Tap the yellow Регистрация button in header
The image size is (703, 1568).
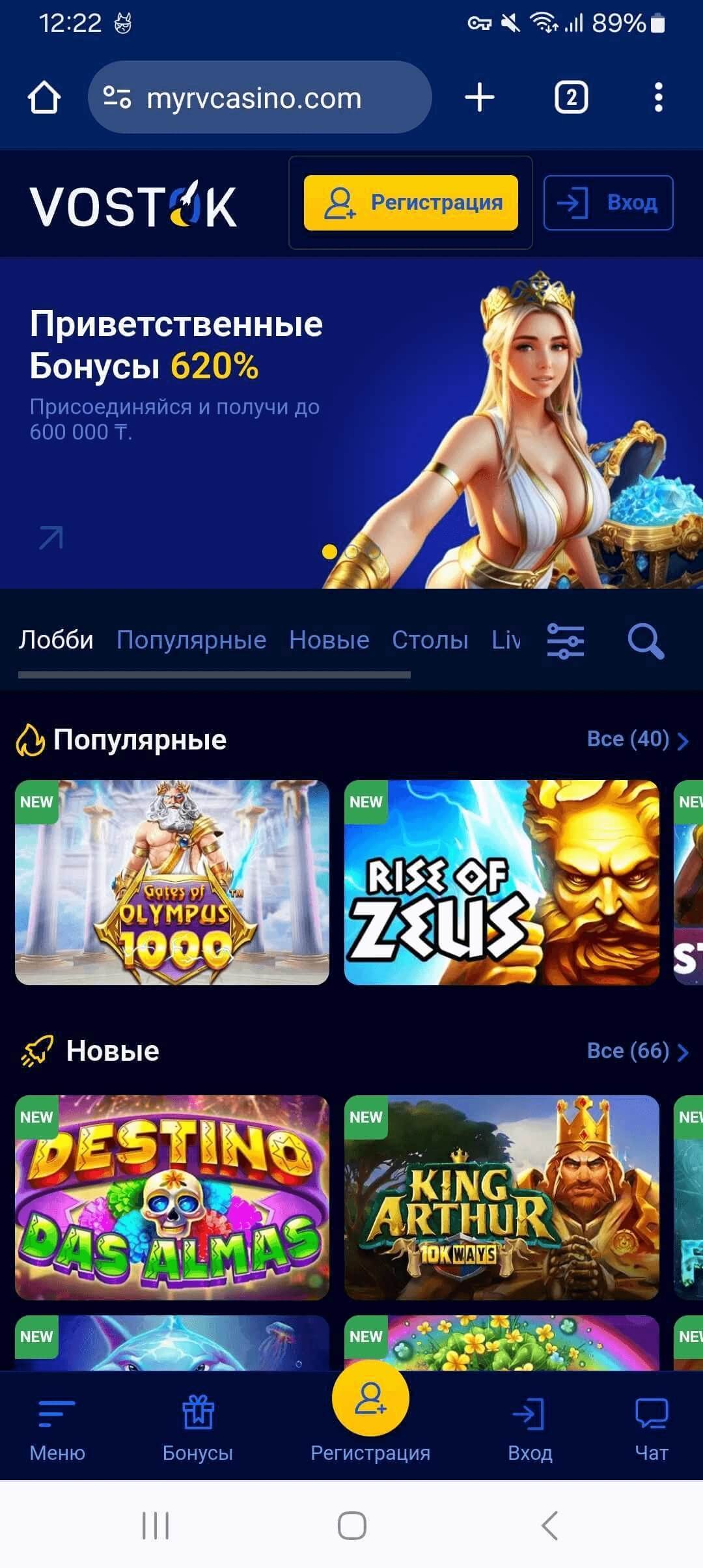point(411,203)
